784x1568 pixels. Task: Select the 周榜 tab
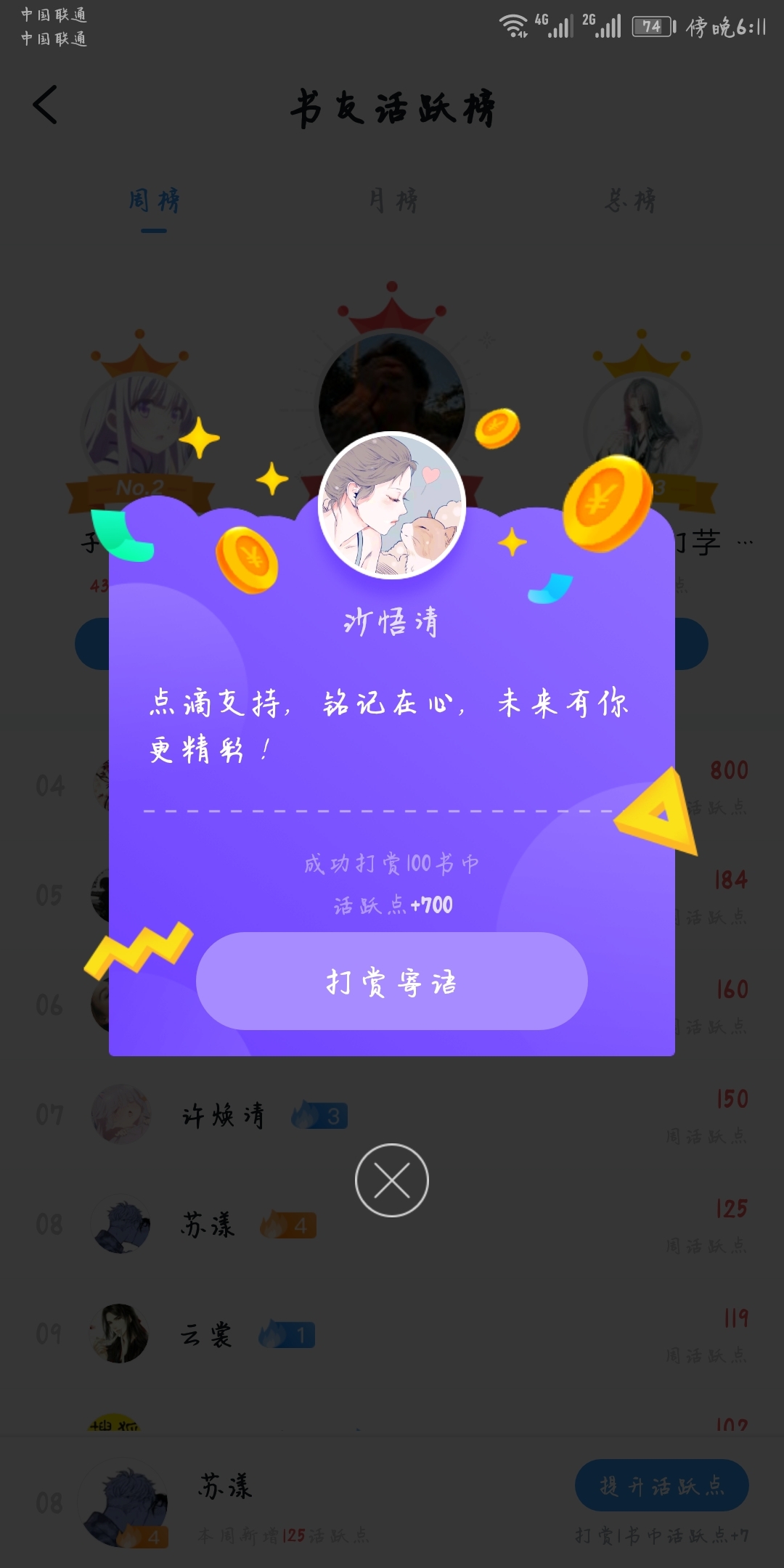click(154, 200)
